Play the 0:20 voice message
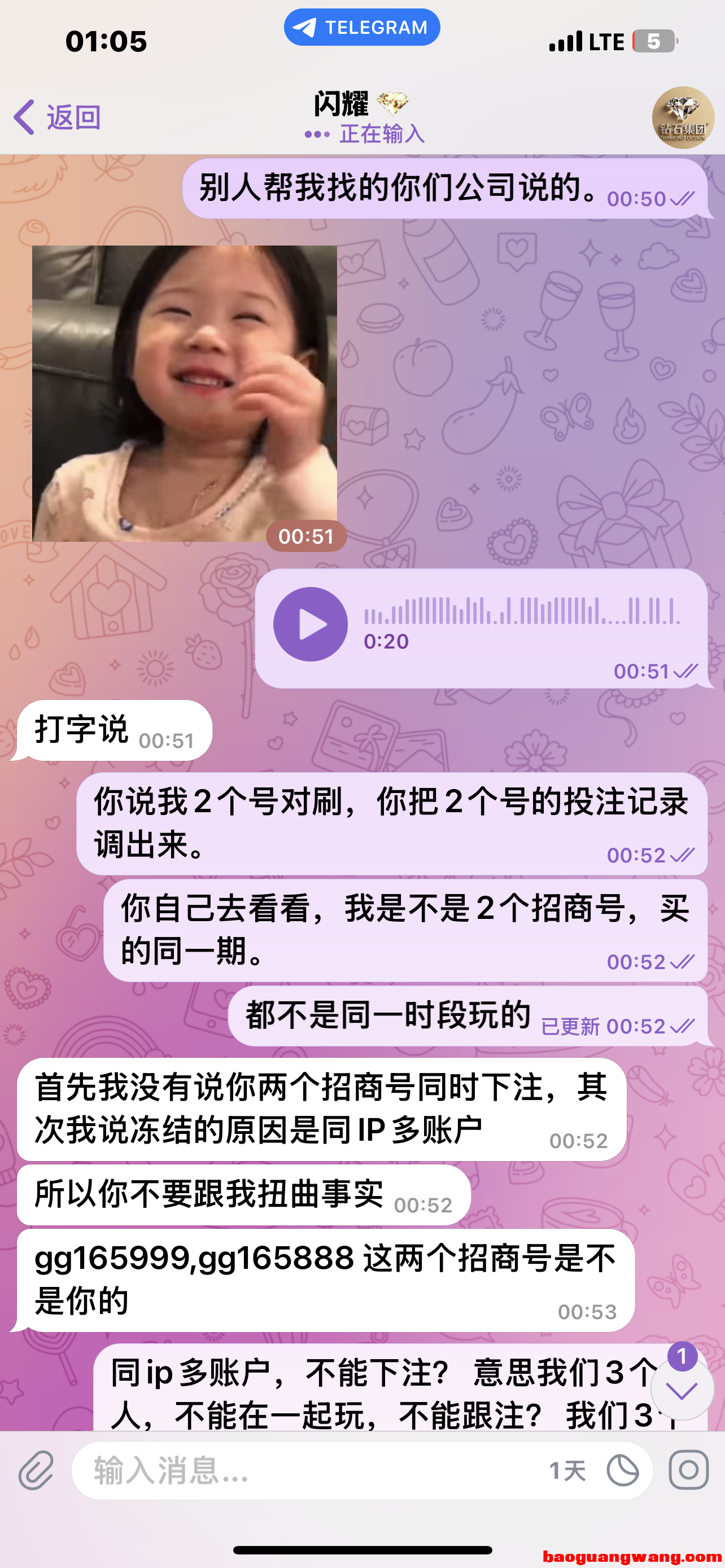This screenshot has height=1568, width=725. 311,624
